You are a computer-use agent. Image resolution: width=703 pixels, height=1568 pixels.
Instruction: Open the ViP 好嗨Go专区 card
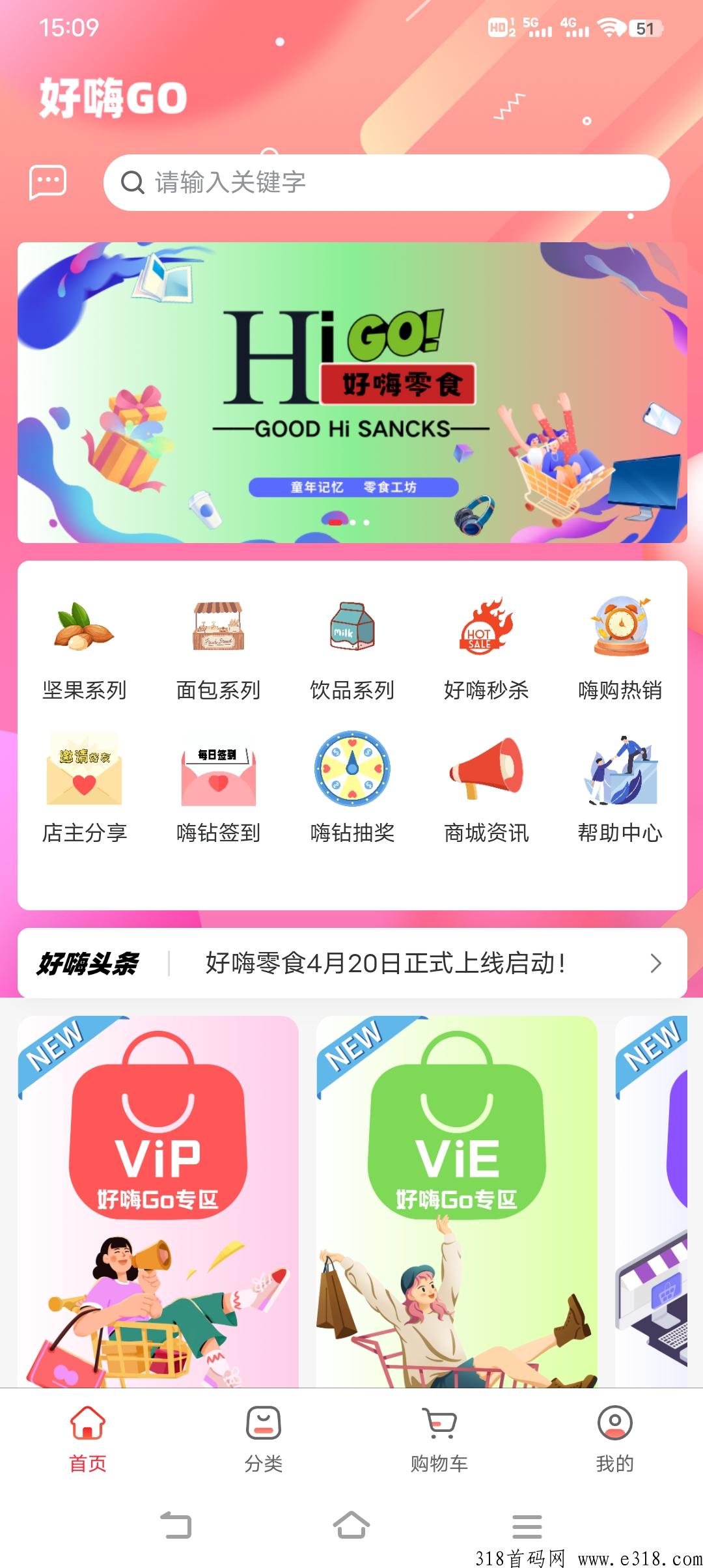(x=158, y=1198)
